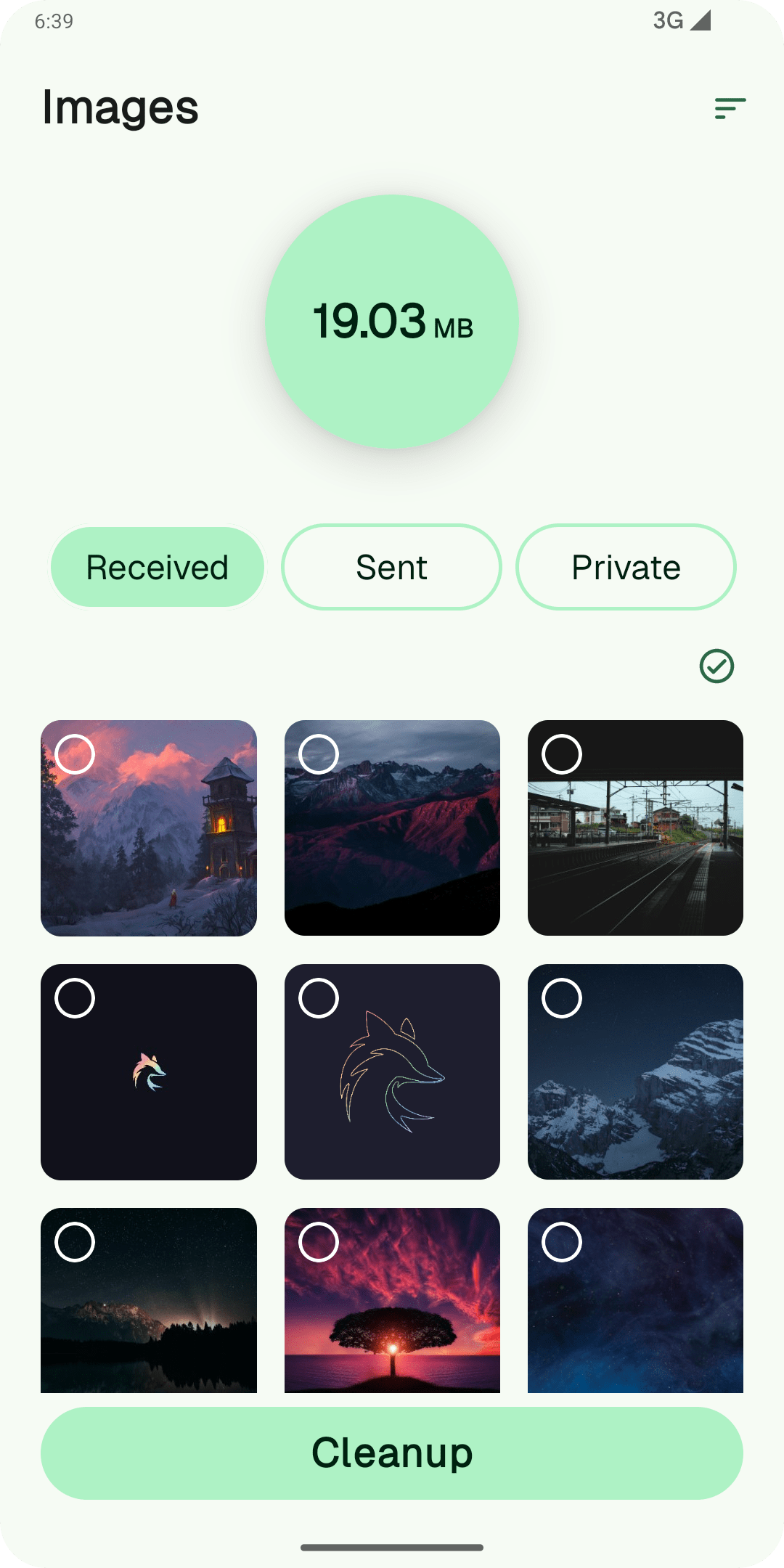Tap the Cleanup button
Viewport: 784px width, 1568px height.
point(392,1453)
